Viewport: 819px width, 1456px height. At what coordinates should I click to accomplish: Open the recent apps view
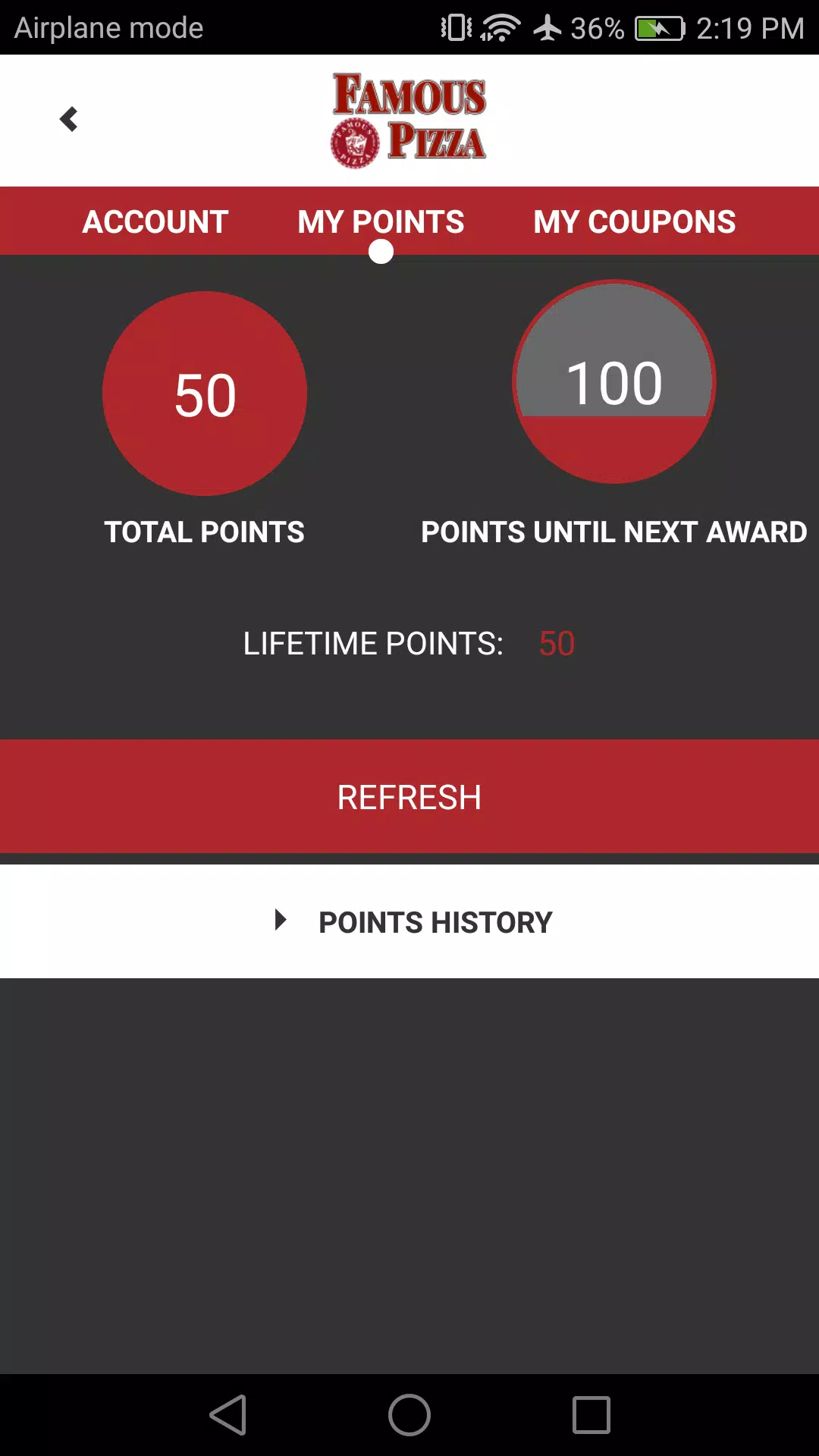[591, 1415]
